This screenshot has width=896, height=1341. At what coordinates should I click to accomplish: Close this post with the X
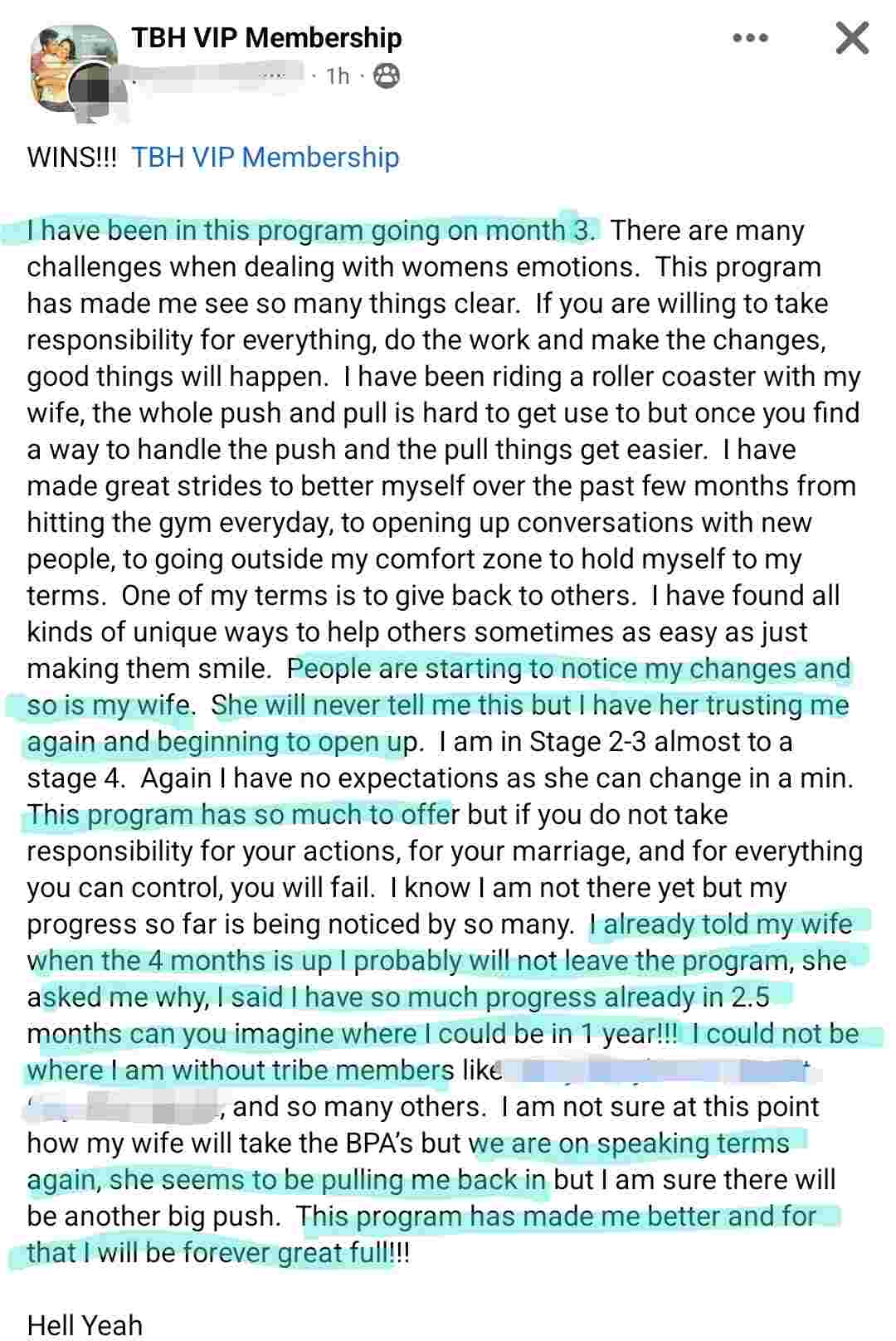(851, 38)
